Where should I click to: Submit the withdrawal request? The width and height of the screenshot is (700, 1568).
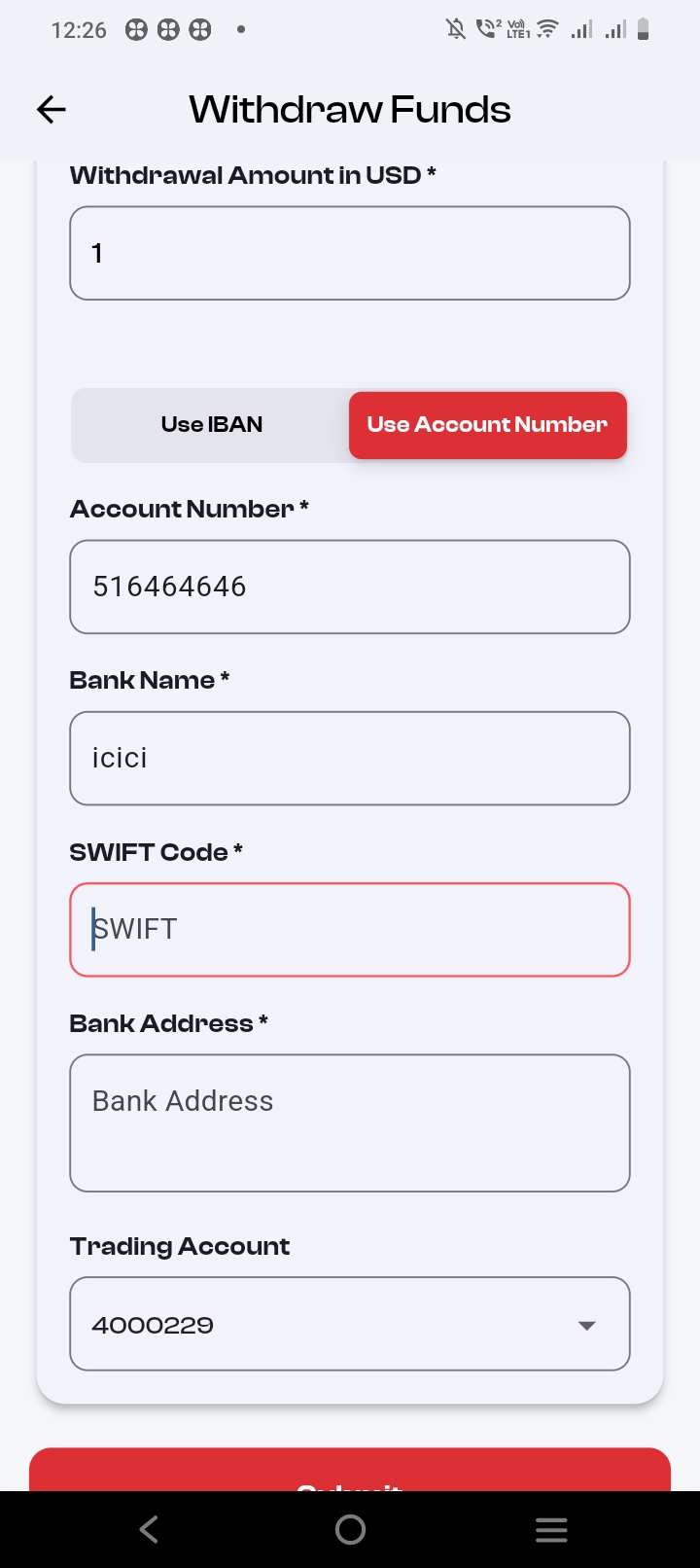350,1474
